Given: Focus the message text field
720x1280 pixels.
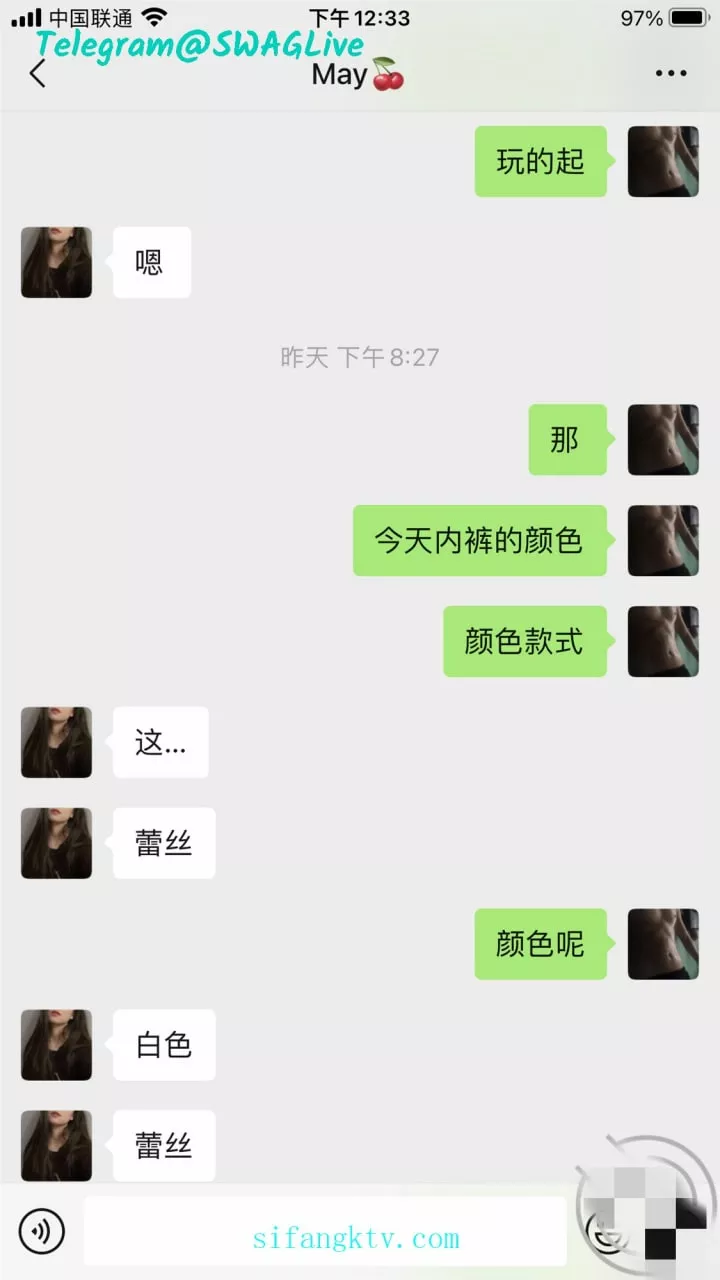Looking at the screenshot, I should click(x=325, y=1231).
